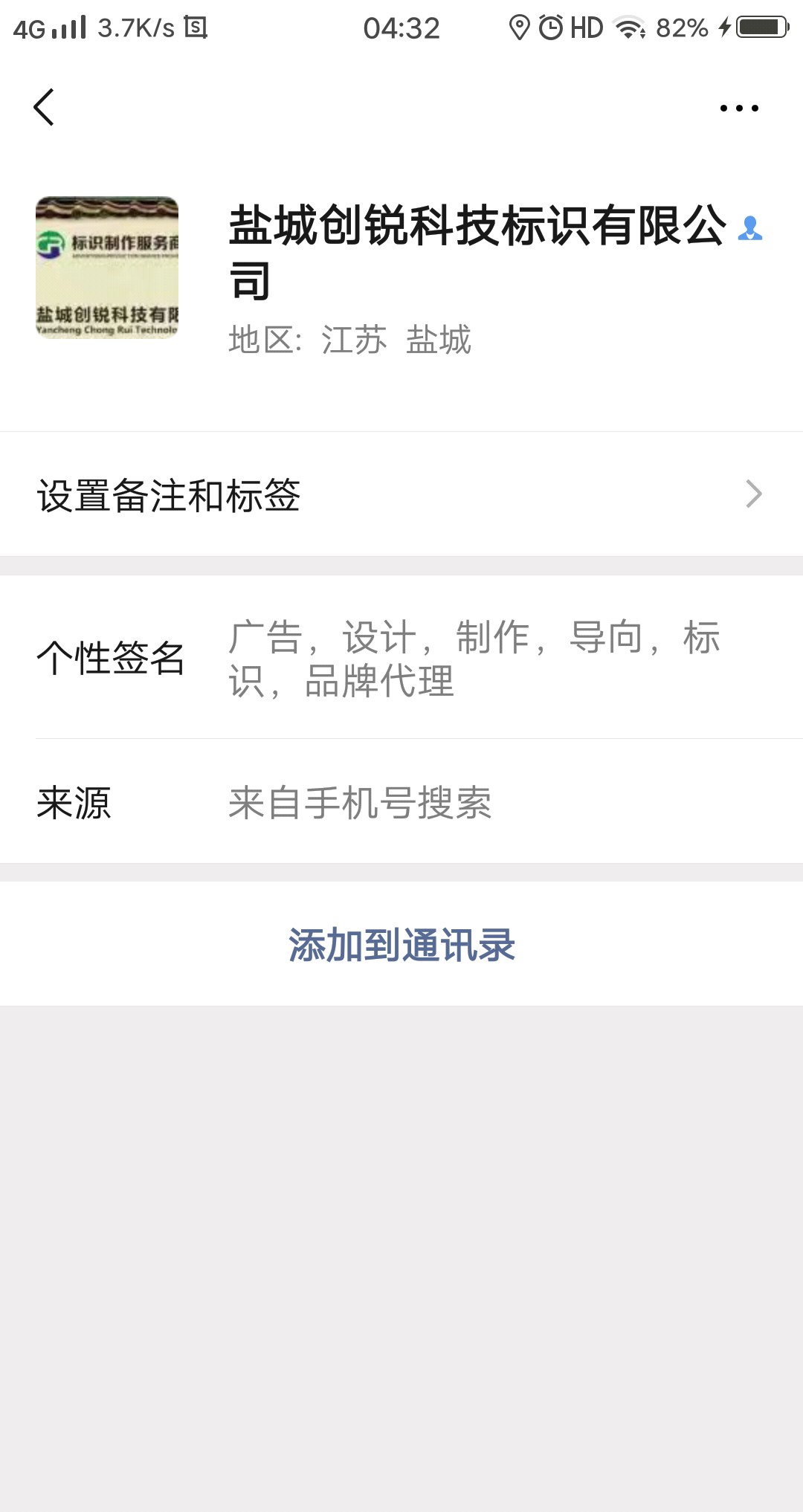This screenshot has height=1512, width=803.
Task: Go back using the top-left arrow
Action: click(x=44, y=108)
